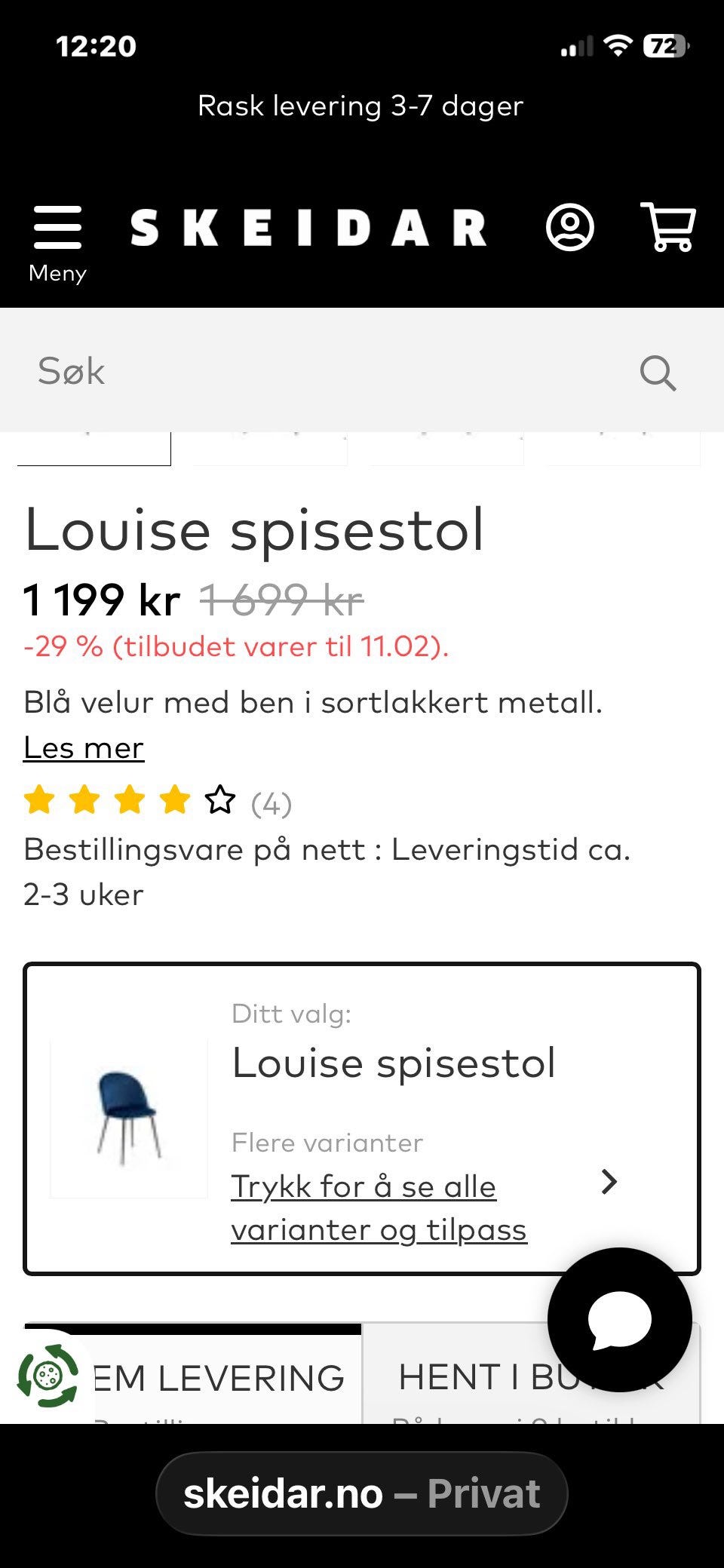This screenshot has width=724, height=1568.
Task: Tap the Søk search input field
Action: tap(302, 371)
